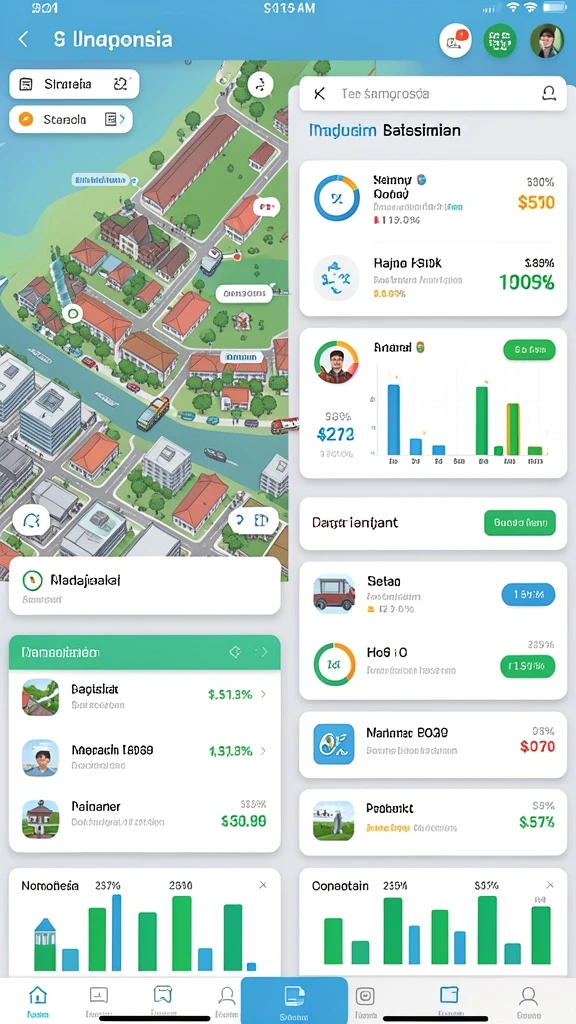Go back using the top-left arrow
576x1024 pixels.
pos(23,39)
